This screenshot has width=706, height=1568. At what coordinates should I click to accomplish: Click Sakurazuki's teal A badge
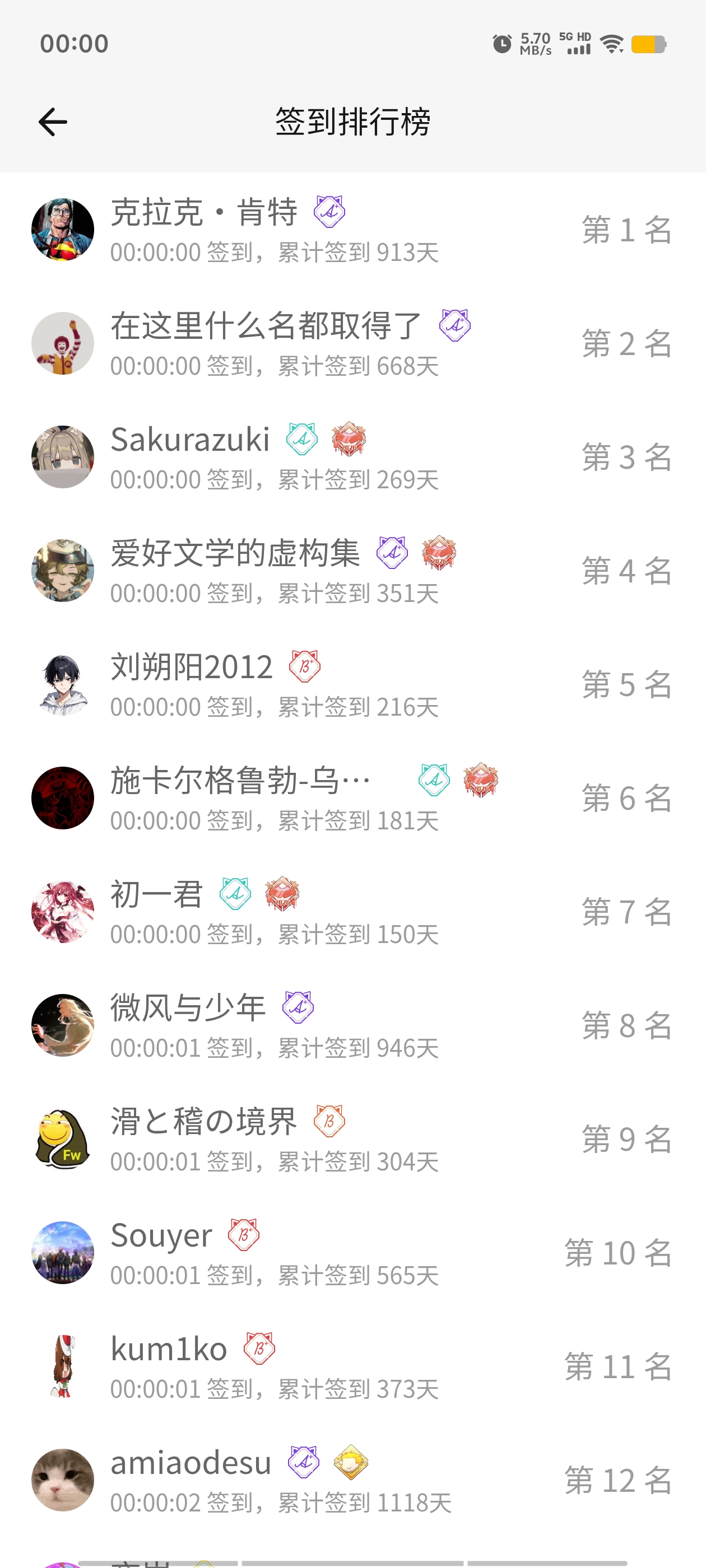301,439
